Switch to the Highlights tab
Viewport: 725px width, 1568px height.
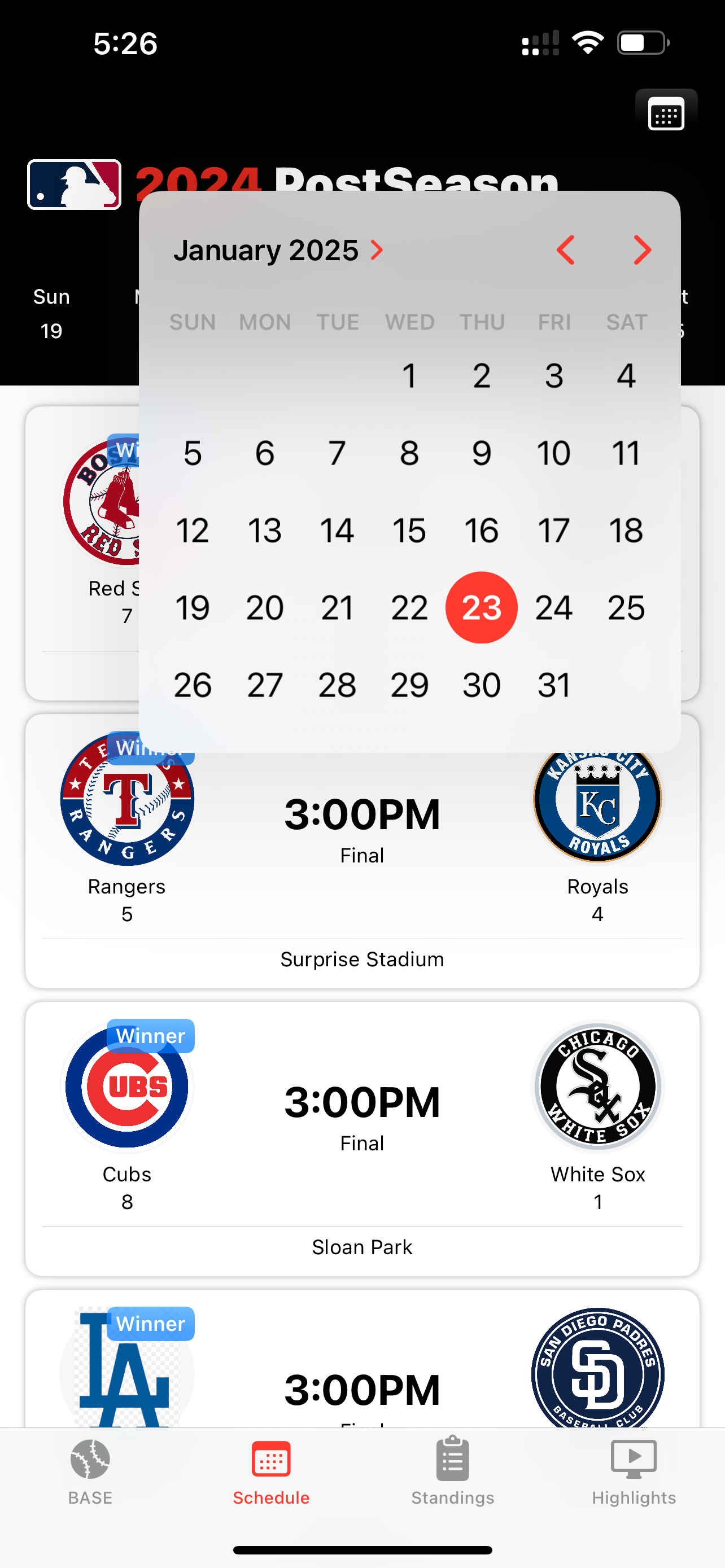point(634,1473)
